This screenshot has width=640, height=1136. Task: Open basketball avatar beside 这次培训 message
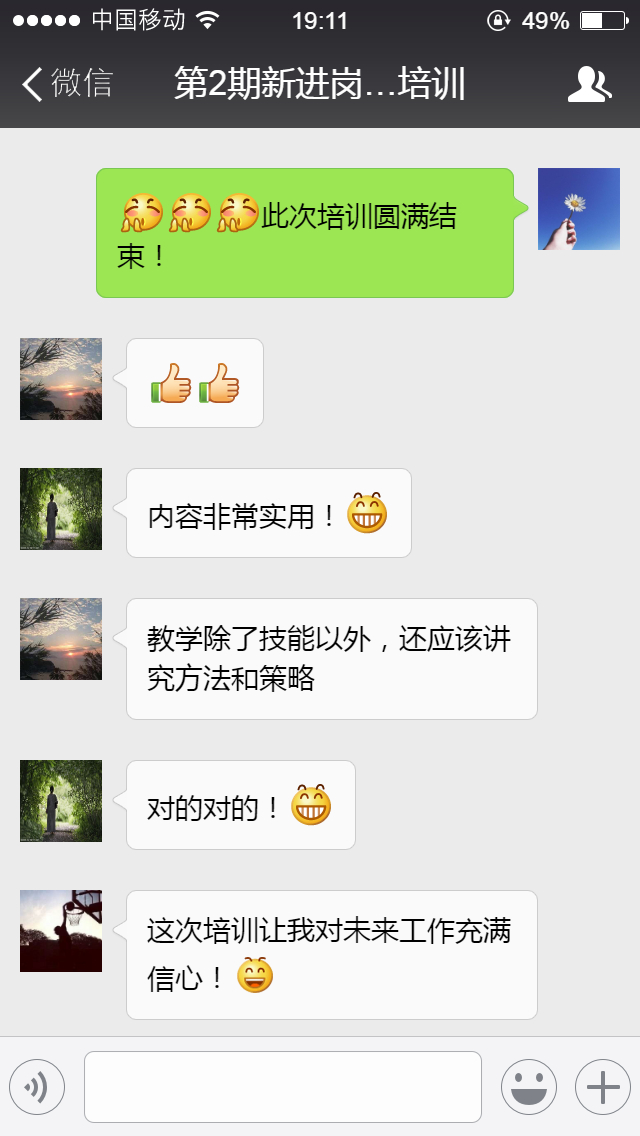coord(61,931)
